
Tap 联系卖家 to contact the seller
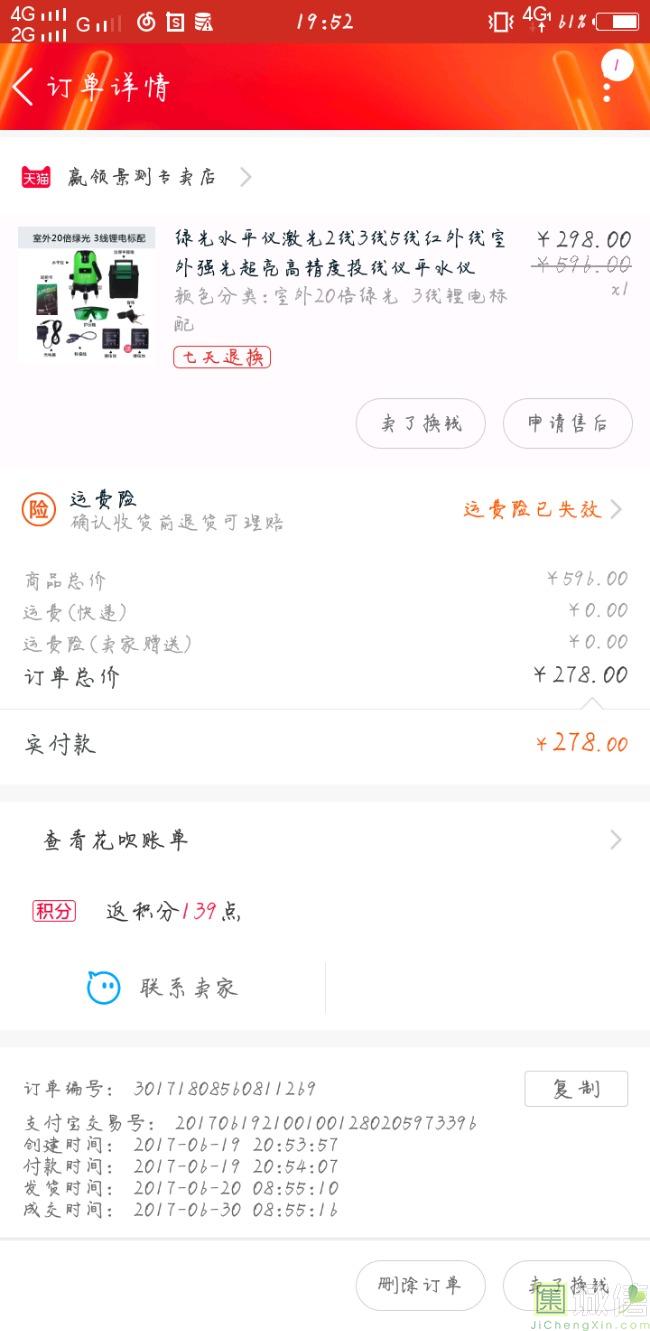tap(163, 988)
